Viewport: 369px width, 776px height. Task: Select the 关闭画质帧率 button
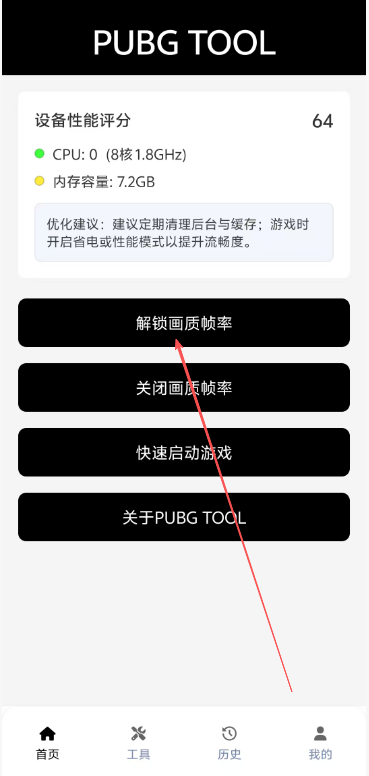click(x=184, y=388)
